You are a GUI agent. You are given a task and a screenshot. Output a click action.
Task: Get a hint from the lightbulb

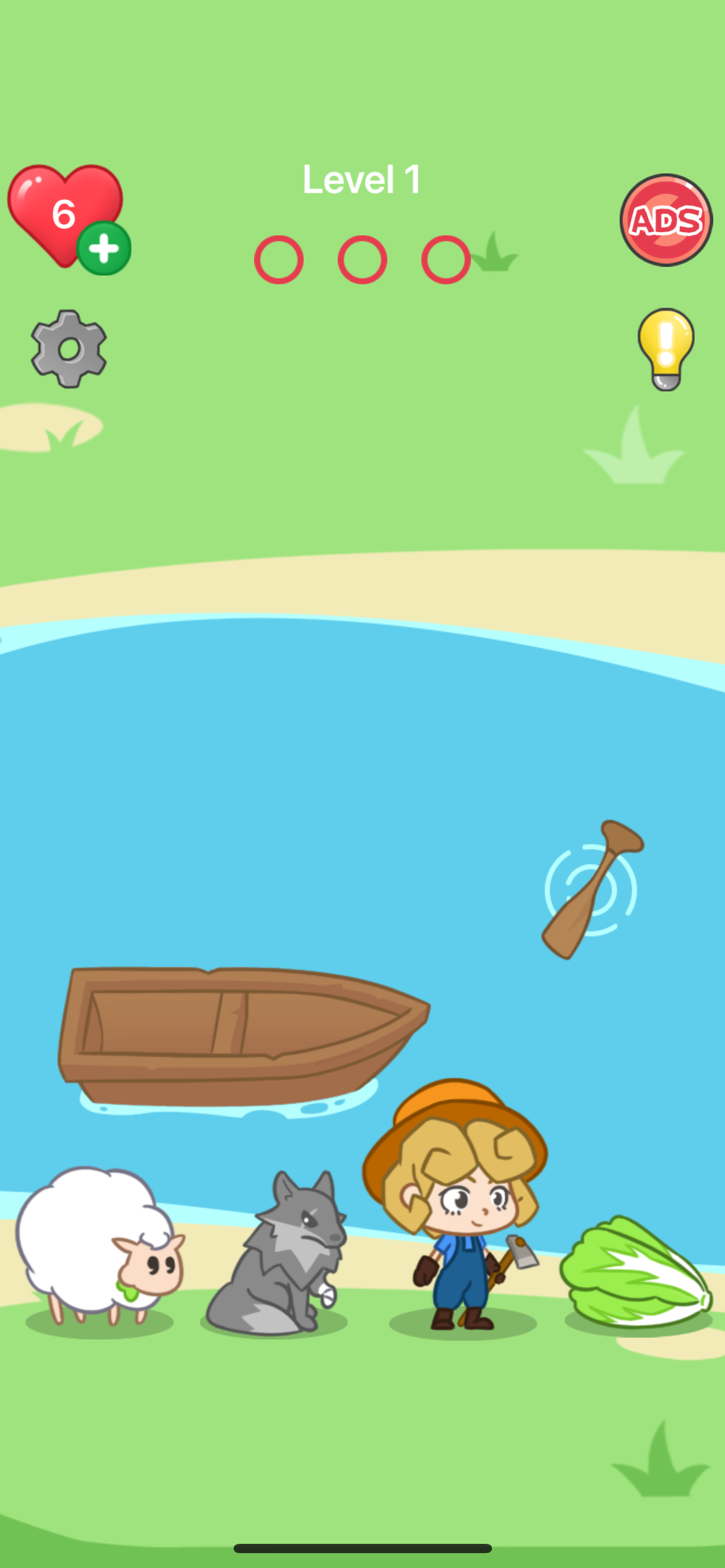tap(666, 349)
